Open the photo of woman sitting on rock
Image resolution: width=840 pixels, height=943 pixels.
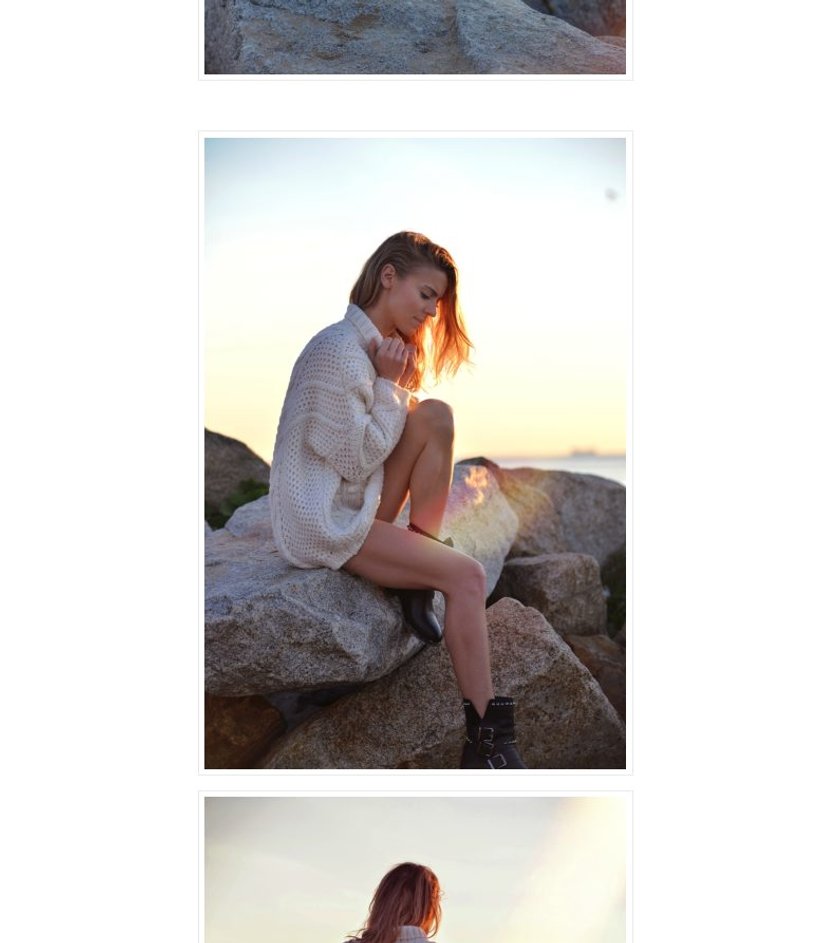(x=415, y=453)
